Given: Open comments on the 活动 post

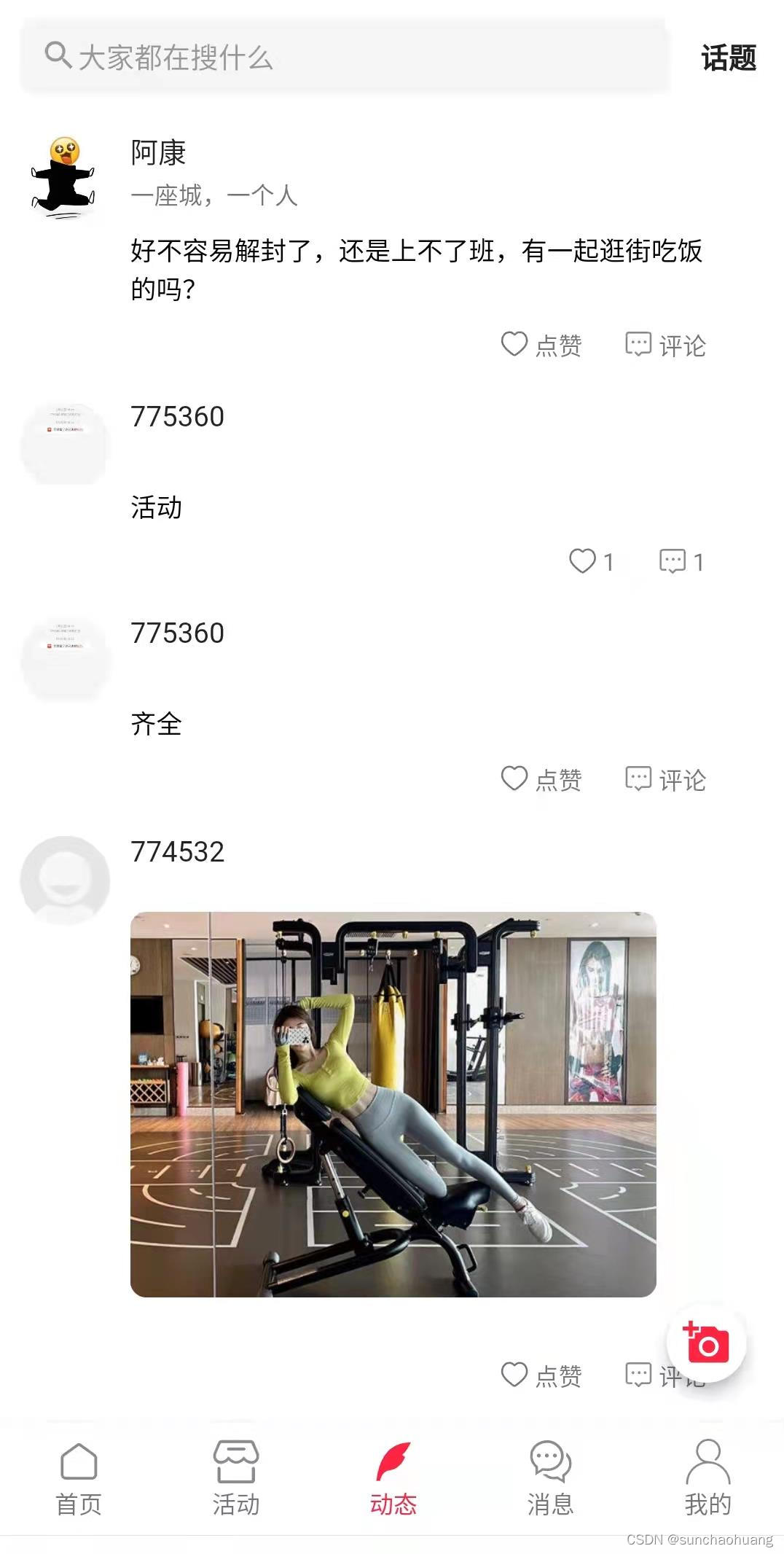Looking at the screenshot, I should pos(681,561).
